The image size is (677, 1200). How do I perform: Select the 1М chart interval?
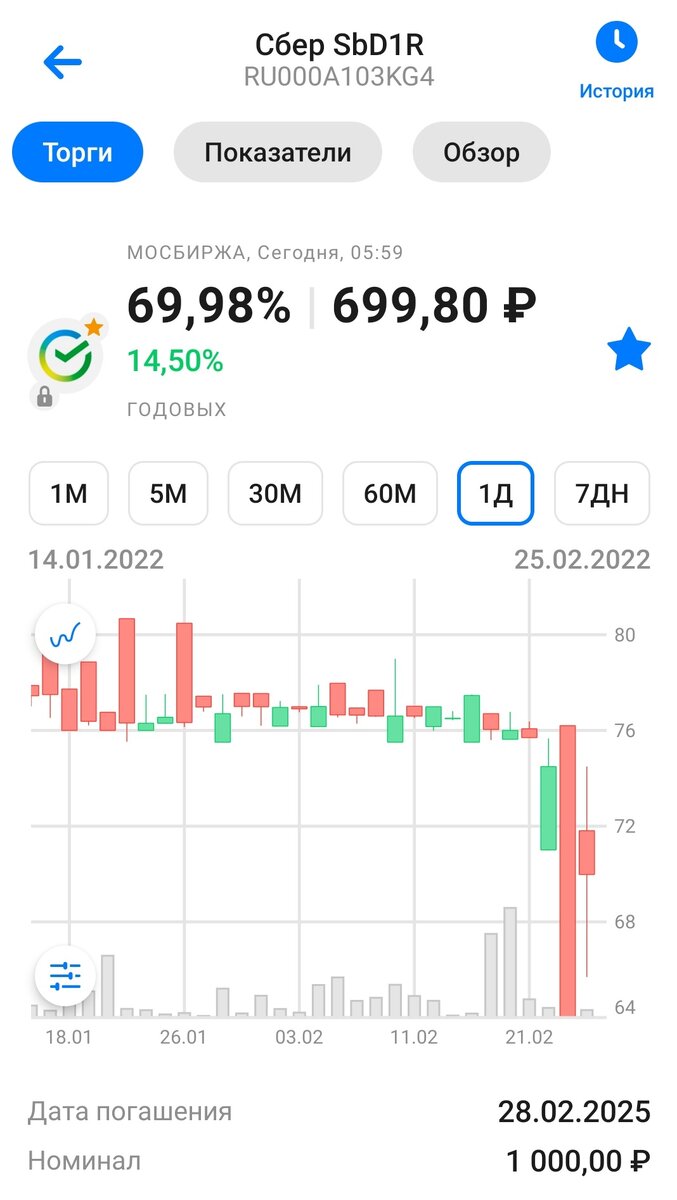click(69, 493)
